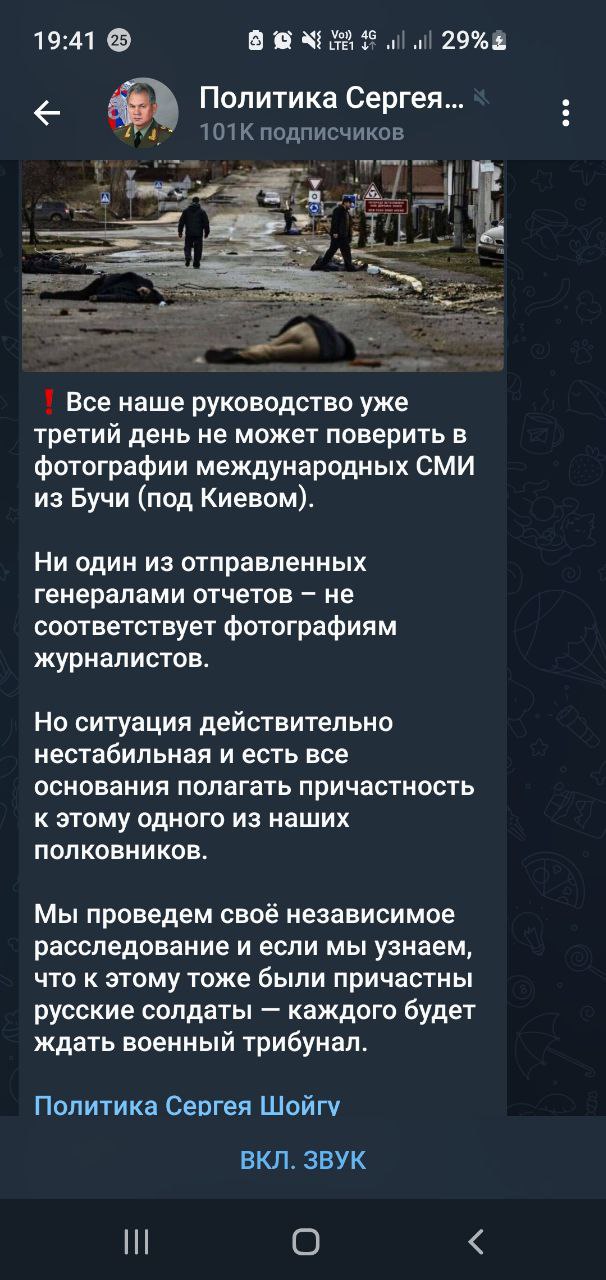The height and width of the screenshot is (1280, 606).
Task: Tap the system navigation back button
Action: (475, 1242)
